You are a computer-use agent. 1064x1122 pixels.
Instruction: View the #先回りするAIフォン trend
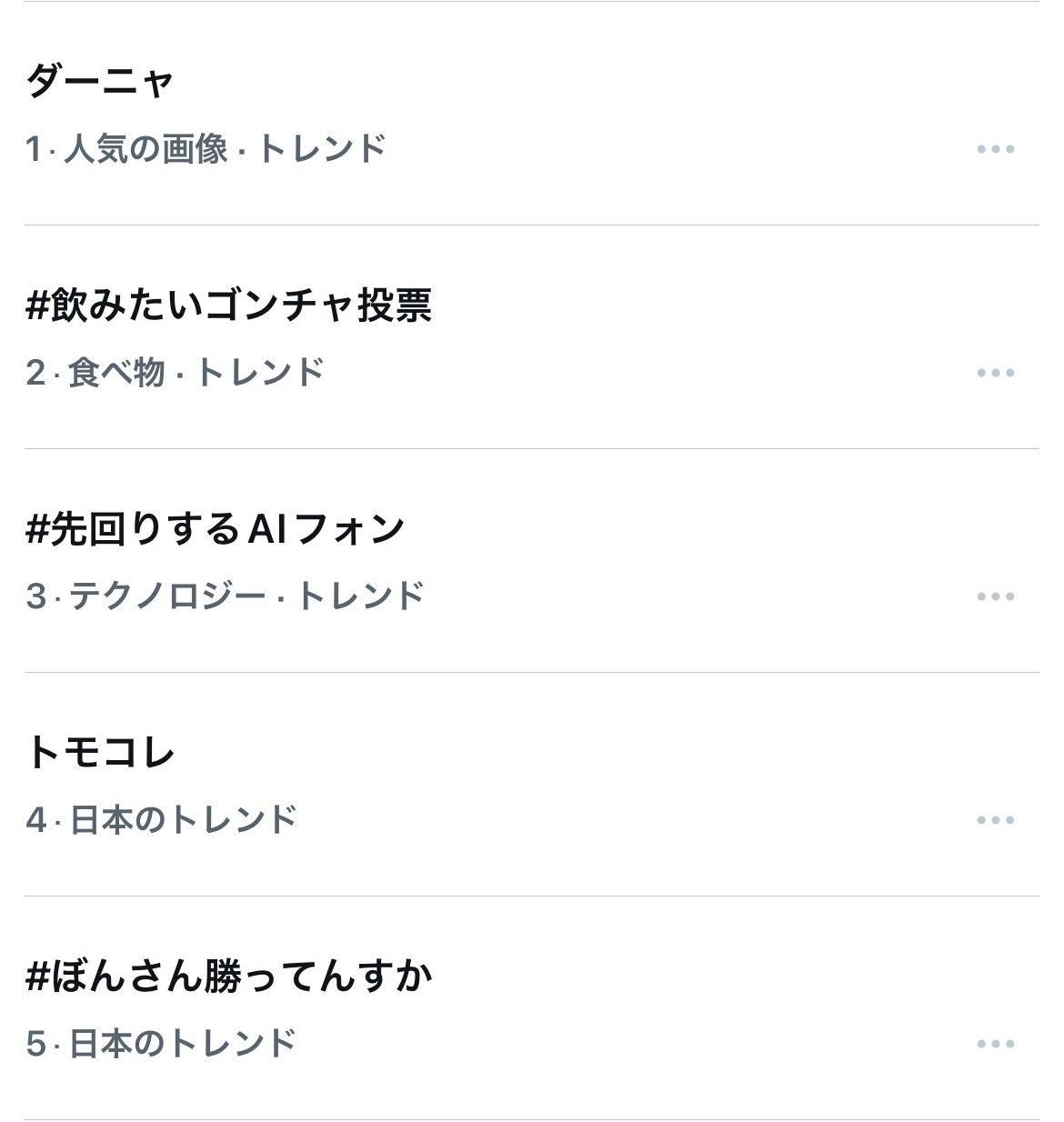point(216,529)
